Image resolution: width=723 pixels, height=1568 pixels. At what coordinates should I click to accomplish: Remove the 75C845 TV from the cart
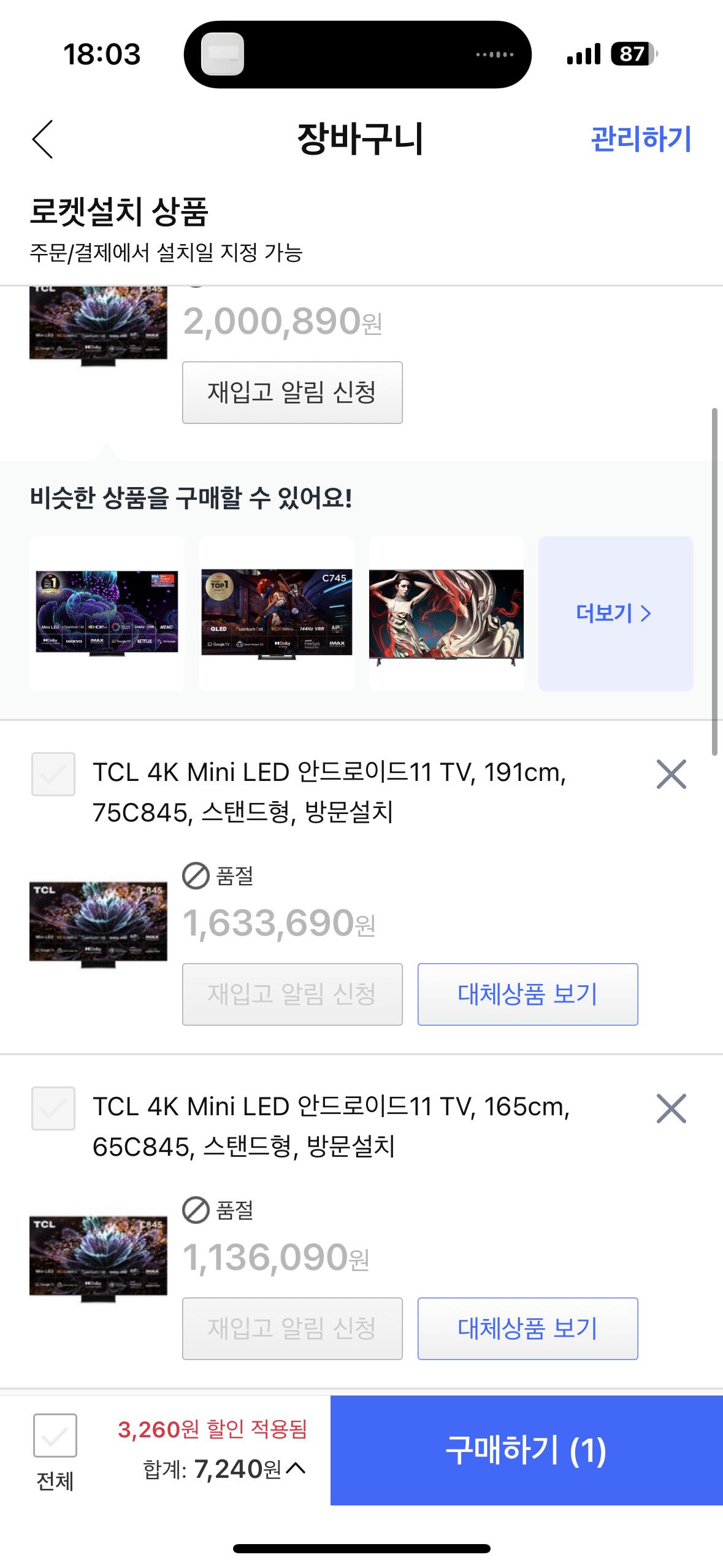[x=671, y=774]
